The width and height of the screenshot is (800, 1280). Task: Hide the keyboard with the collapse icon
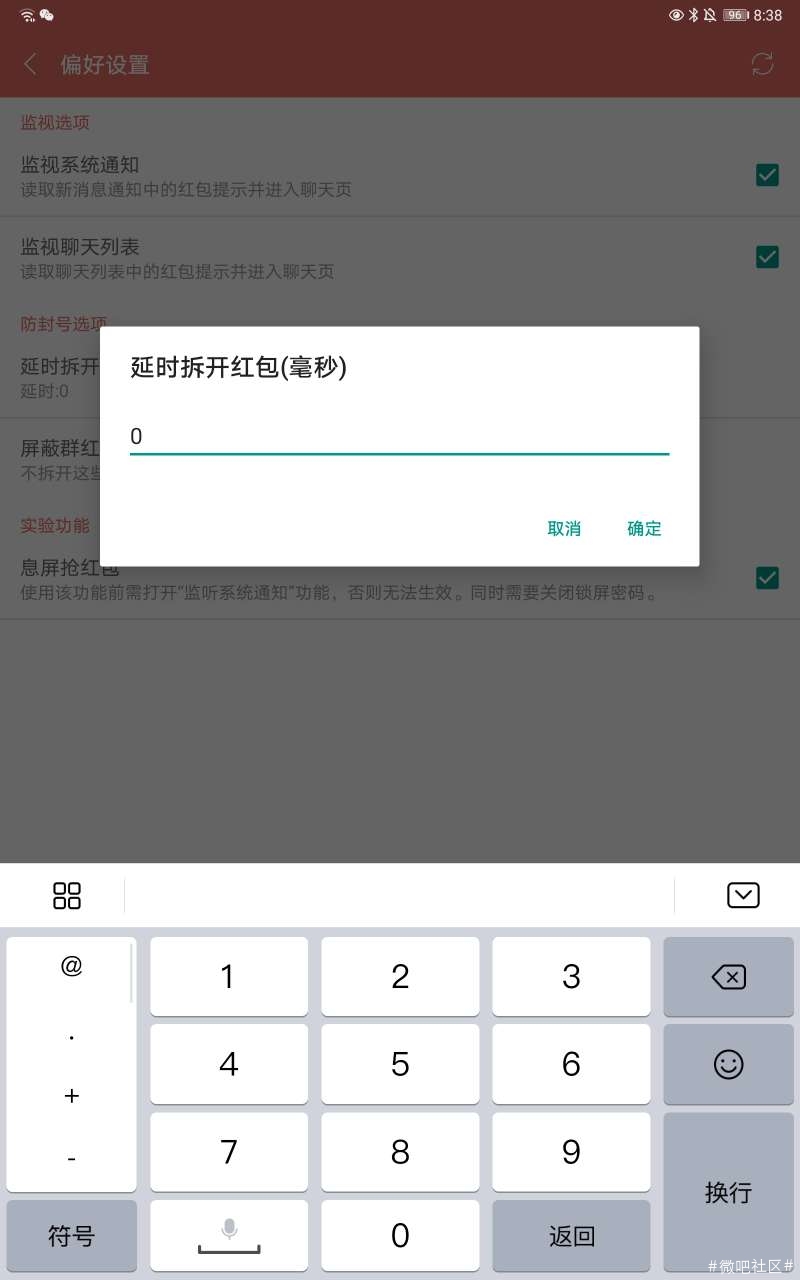[x=743, y=895]
